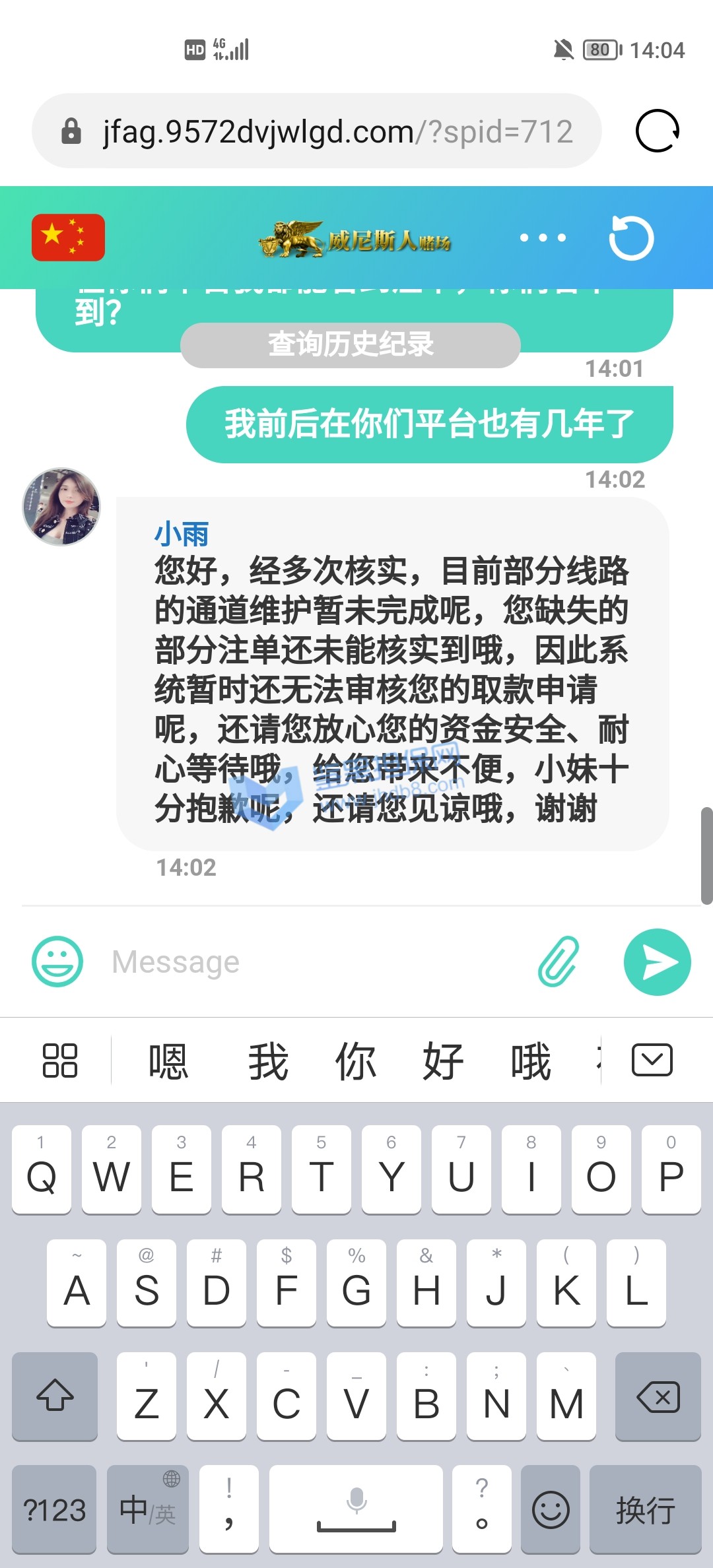The height and width of the screenshot is (1568, 713).
Task: Switch input language with 中/英 key
Action: [x=147, y=1510]
